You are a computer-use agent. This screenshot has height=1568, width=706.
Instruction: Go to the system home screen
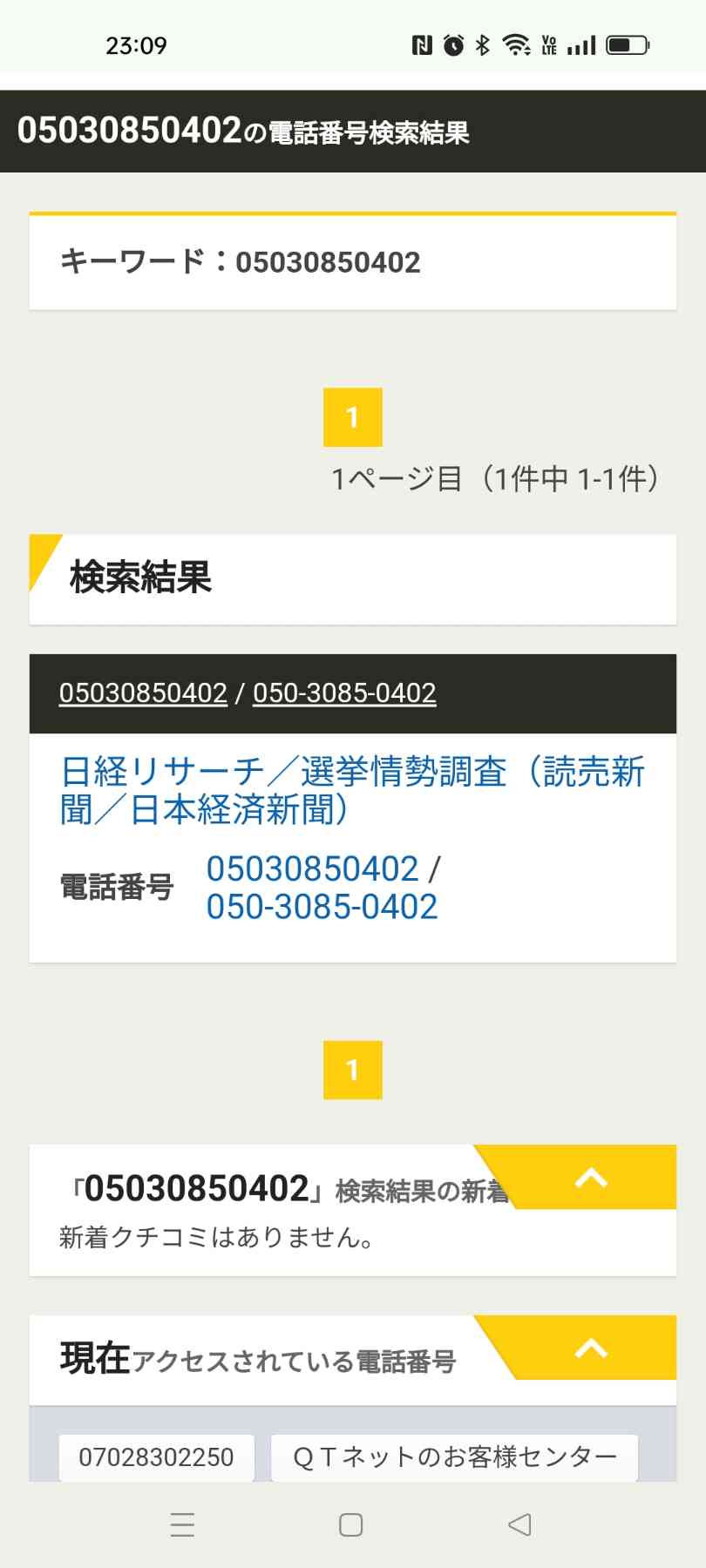point(350,1524)
